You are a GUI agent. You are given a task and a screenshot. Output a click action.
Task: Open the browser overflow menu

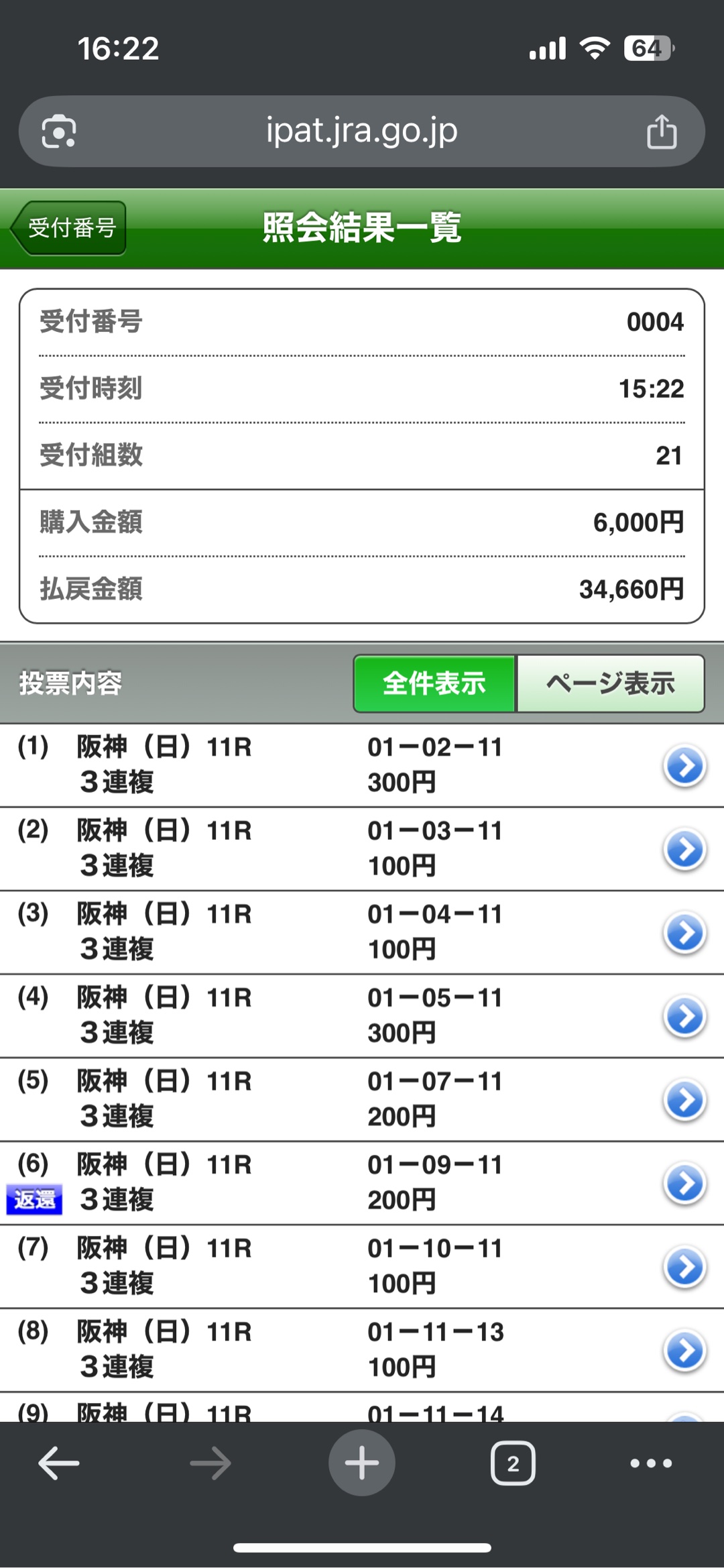[x=651, y=1463]
